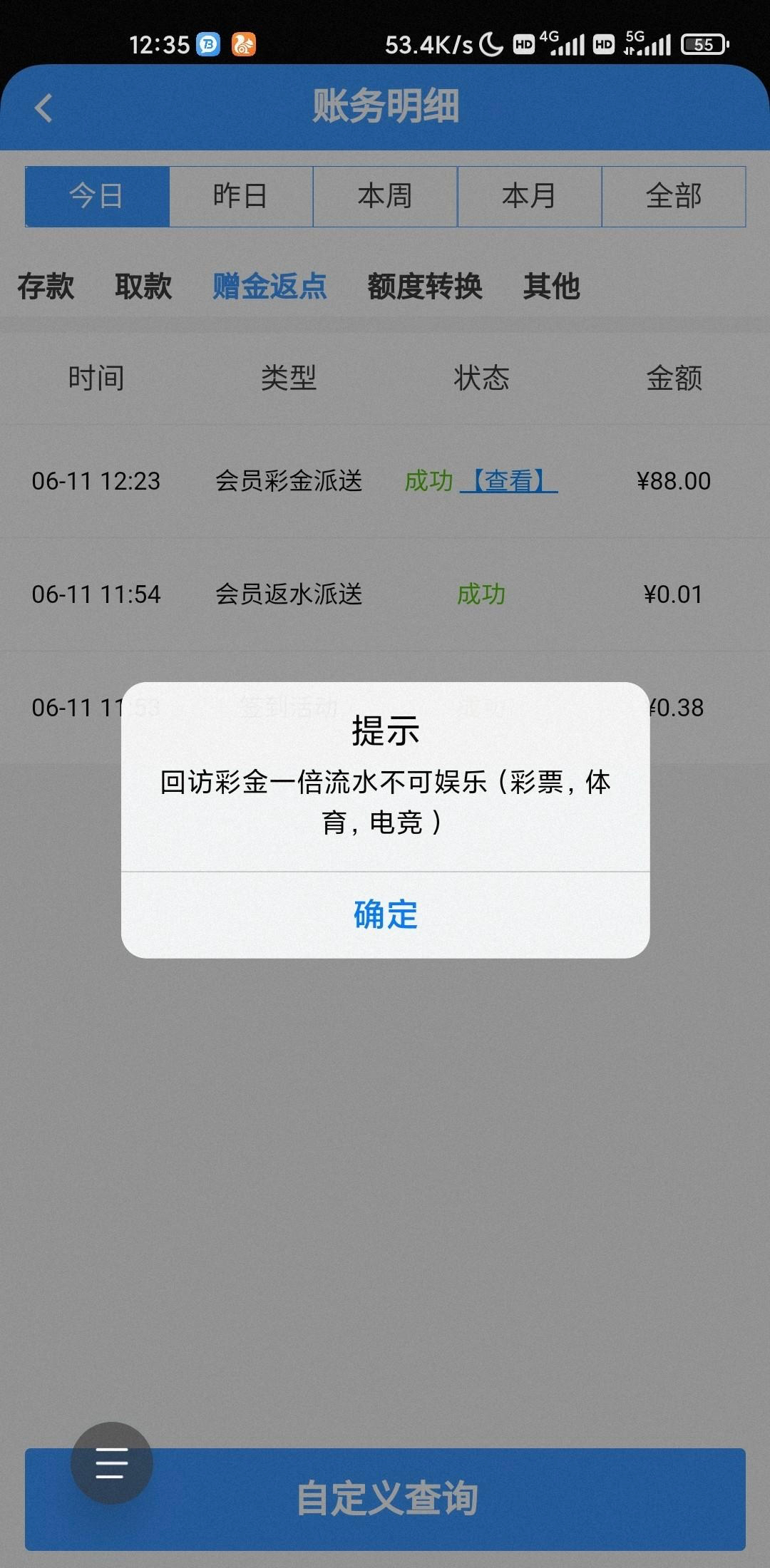This screenshot has height=1568, width=770.
Task: Tap the 【查看】 link for 会员彩金派送
Action: [509, 481]
